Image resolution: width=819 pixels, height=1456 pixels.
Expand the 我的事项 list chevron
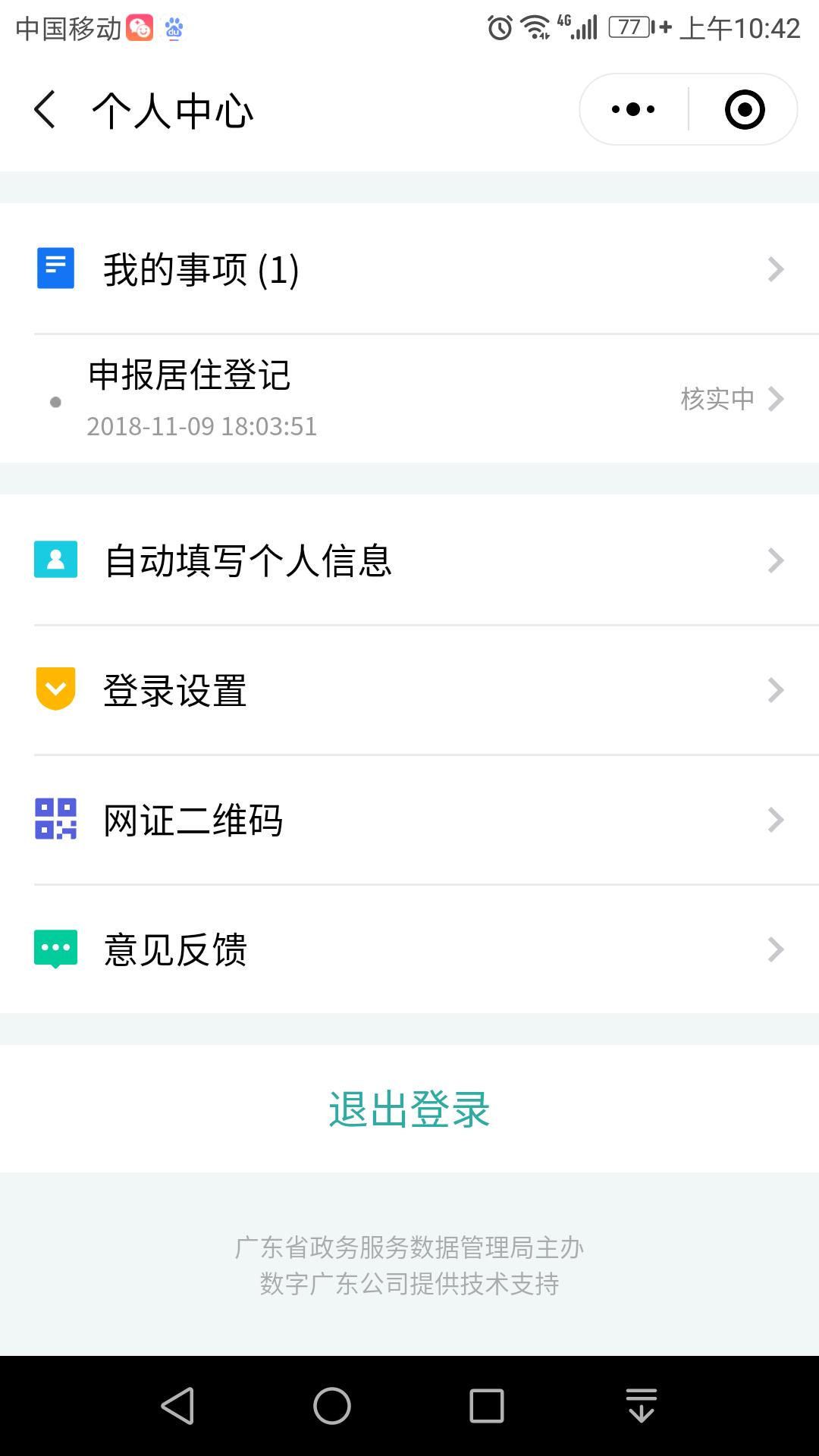pos(774,268)
